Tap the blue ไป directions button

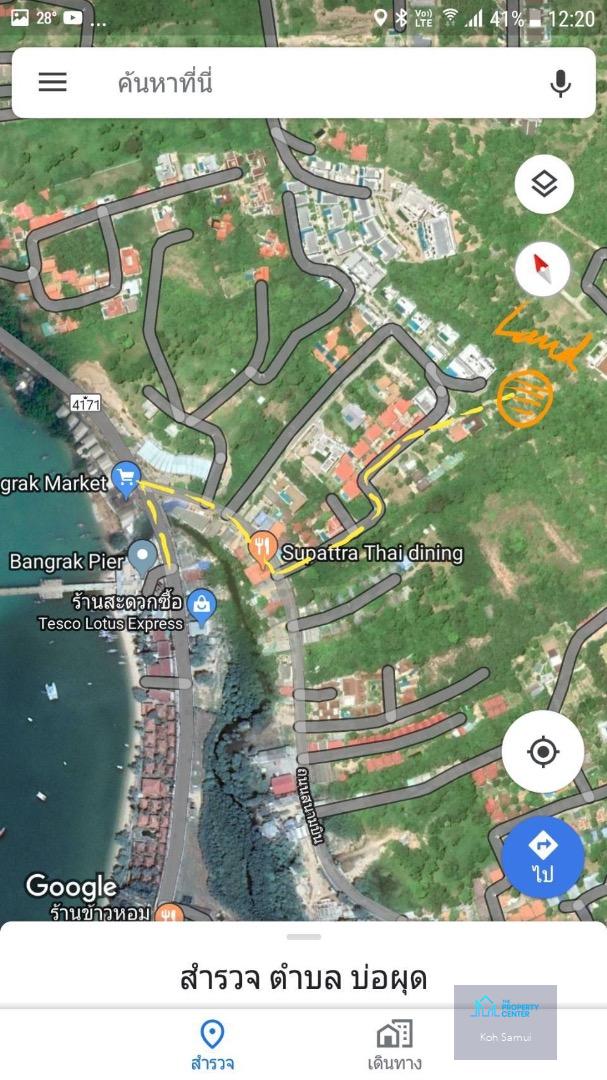543,858
